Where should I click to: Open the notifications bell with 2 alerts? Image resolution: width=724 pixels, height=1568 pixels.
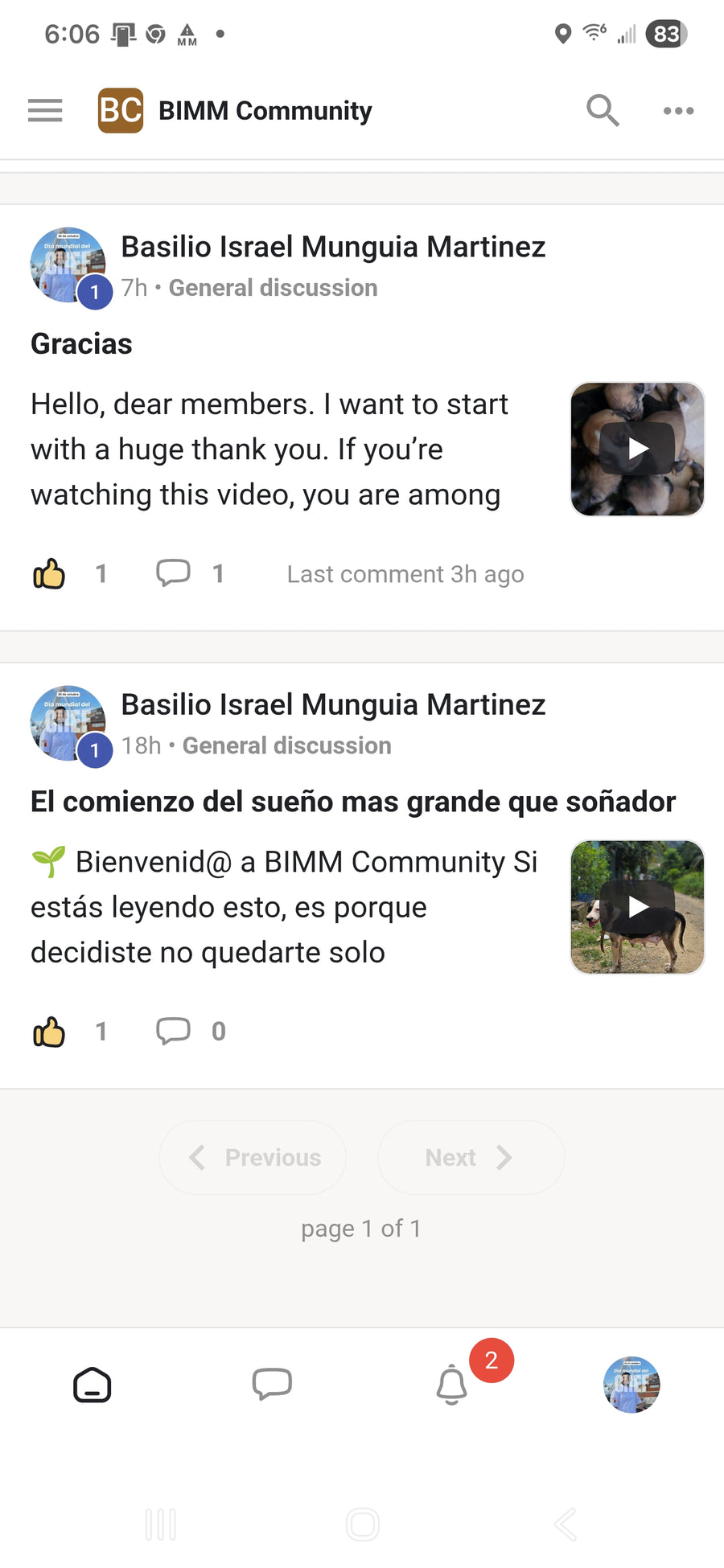click(452, 1385)
